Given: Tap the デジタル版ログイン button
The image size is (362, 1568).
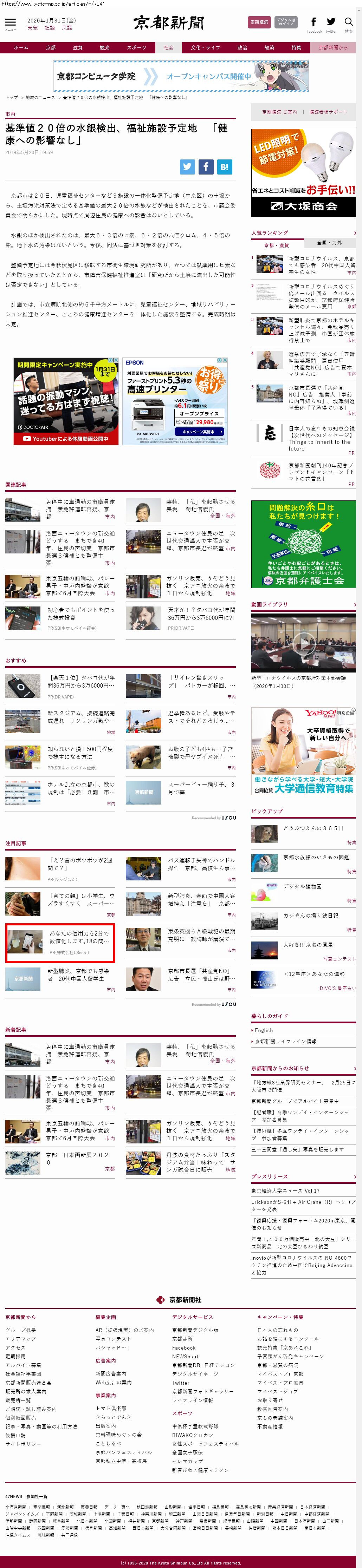Looking at the screenshot, I should point(286,22).
